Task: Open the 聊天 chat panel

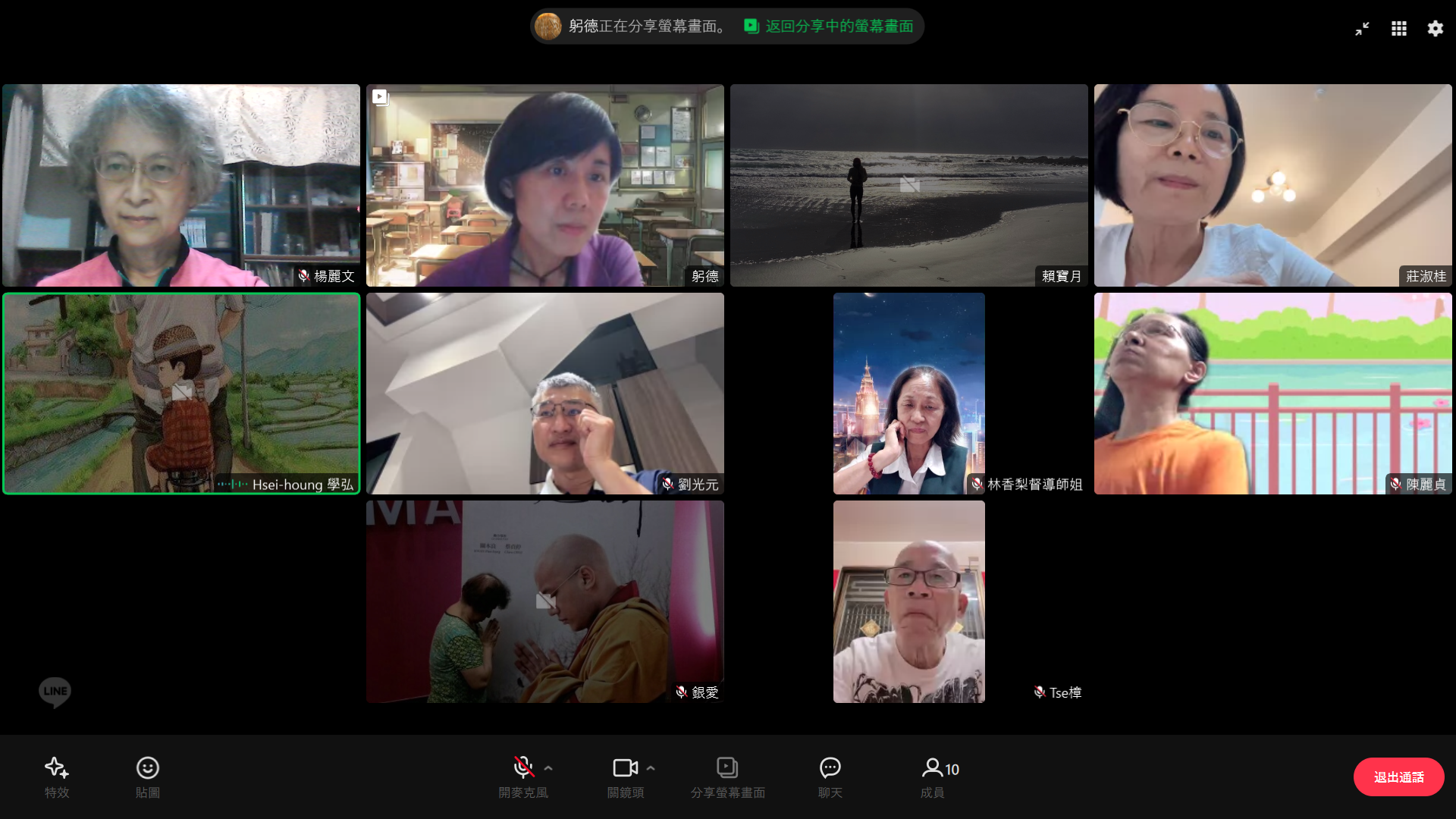Action: 830,777
